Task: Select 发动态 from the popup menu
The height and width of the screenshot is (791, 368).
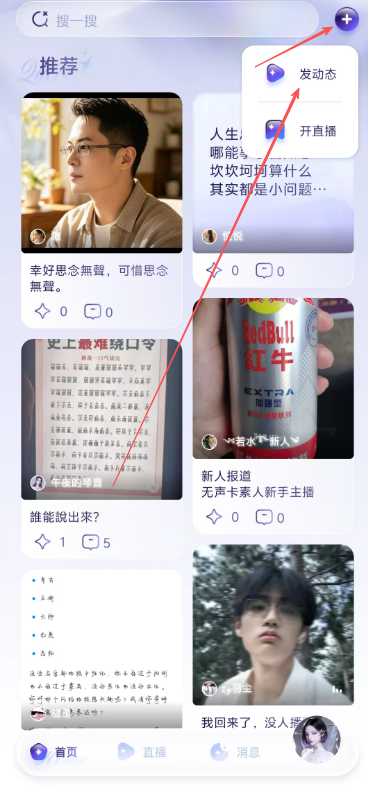Action: [300, 75]
